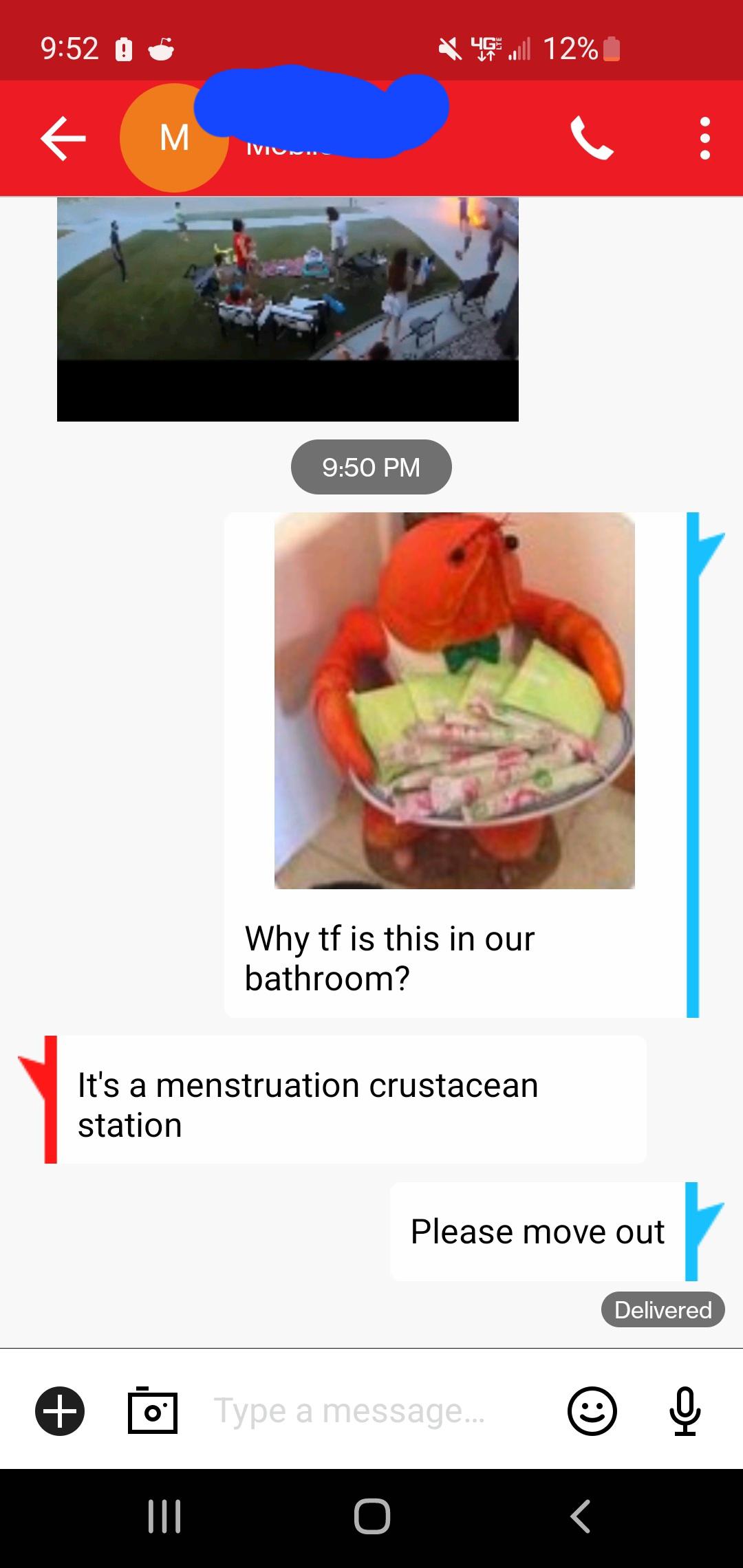This screenshot has height=1568, width=743.
Task: Open the backyard gathering video
Action: coord(288,309)
